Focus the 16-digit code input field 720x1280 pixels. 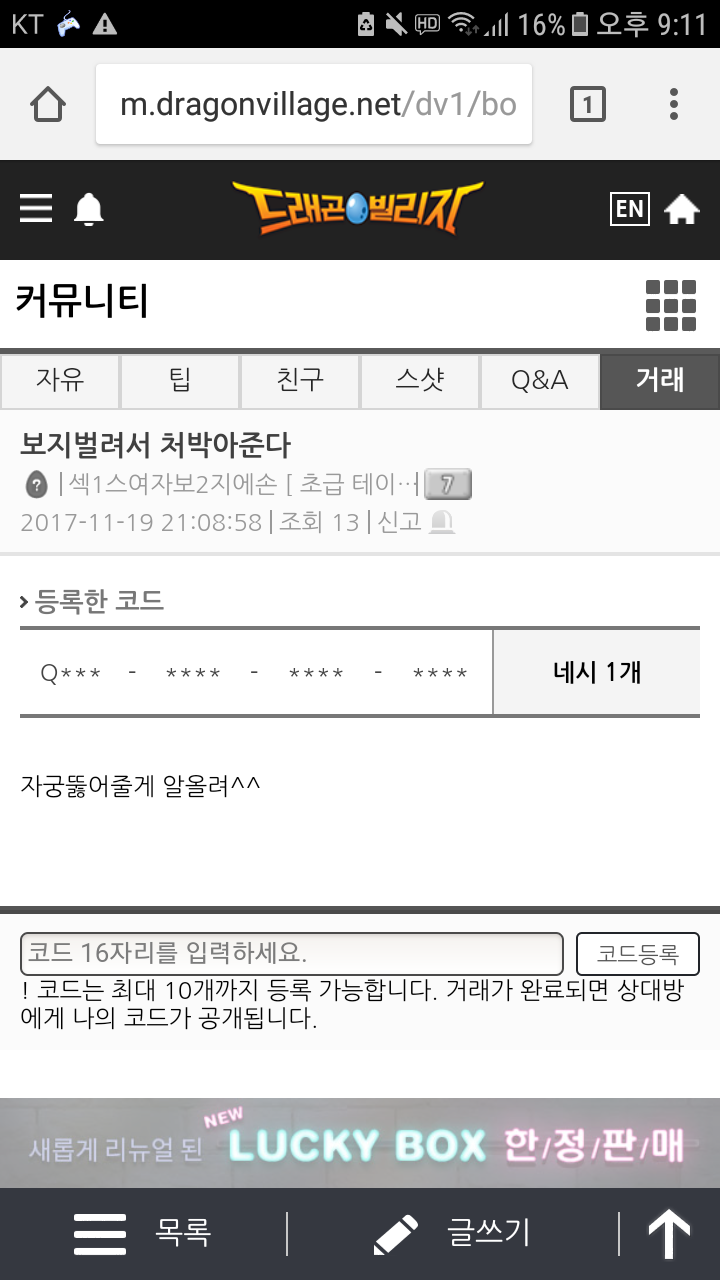[291, 953]
